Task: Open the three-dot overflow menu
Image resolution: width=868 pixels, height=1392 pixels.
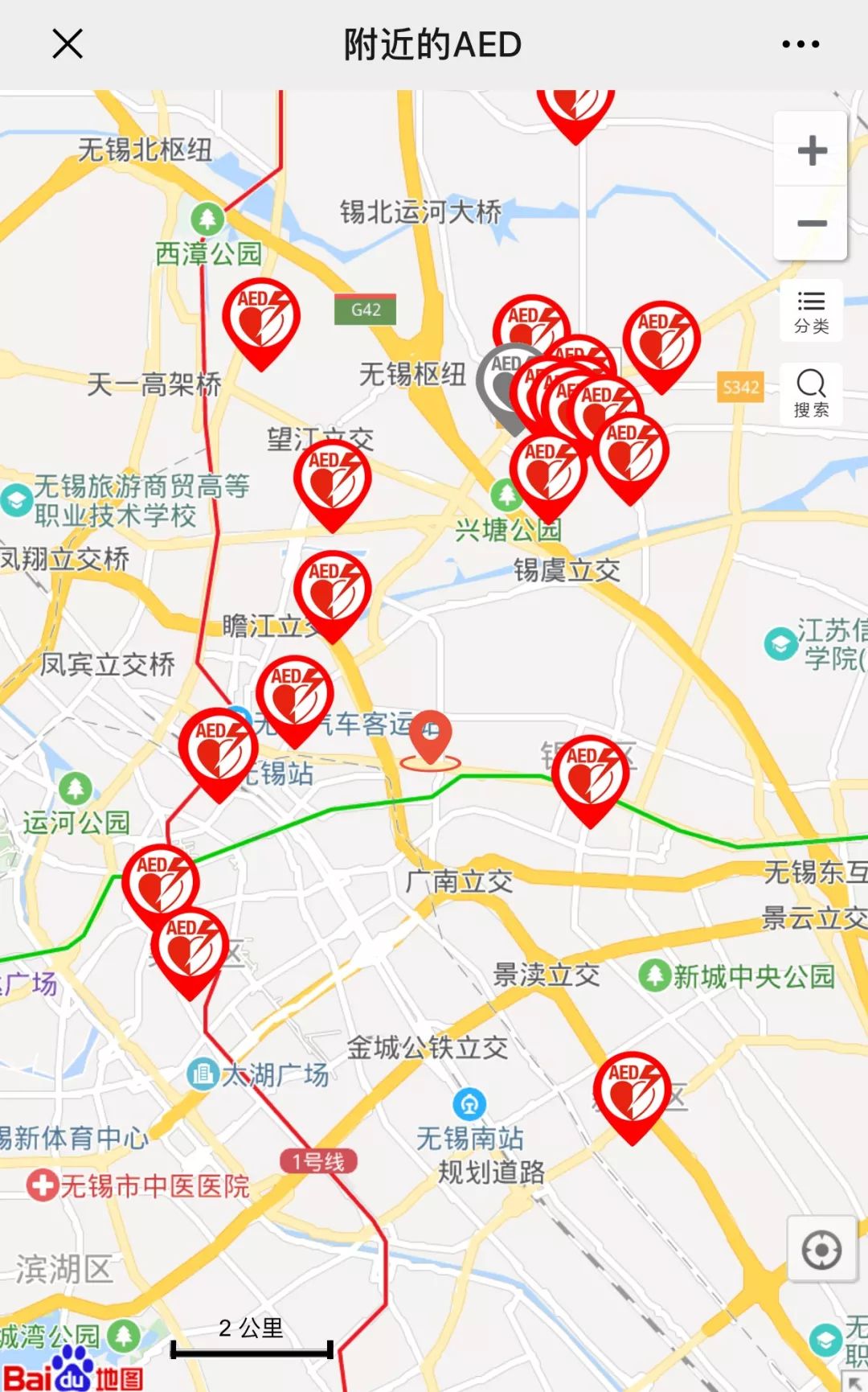Action: 800,44
